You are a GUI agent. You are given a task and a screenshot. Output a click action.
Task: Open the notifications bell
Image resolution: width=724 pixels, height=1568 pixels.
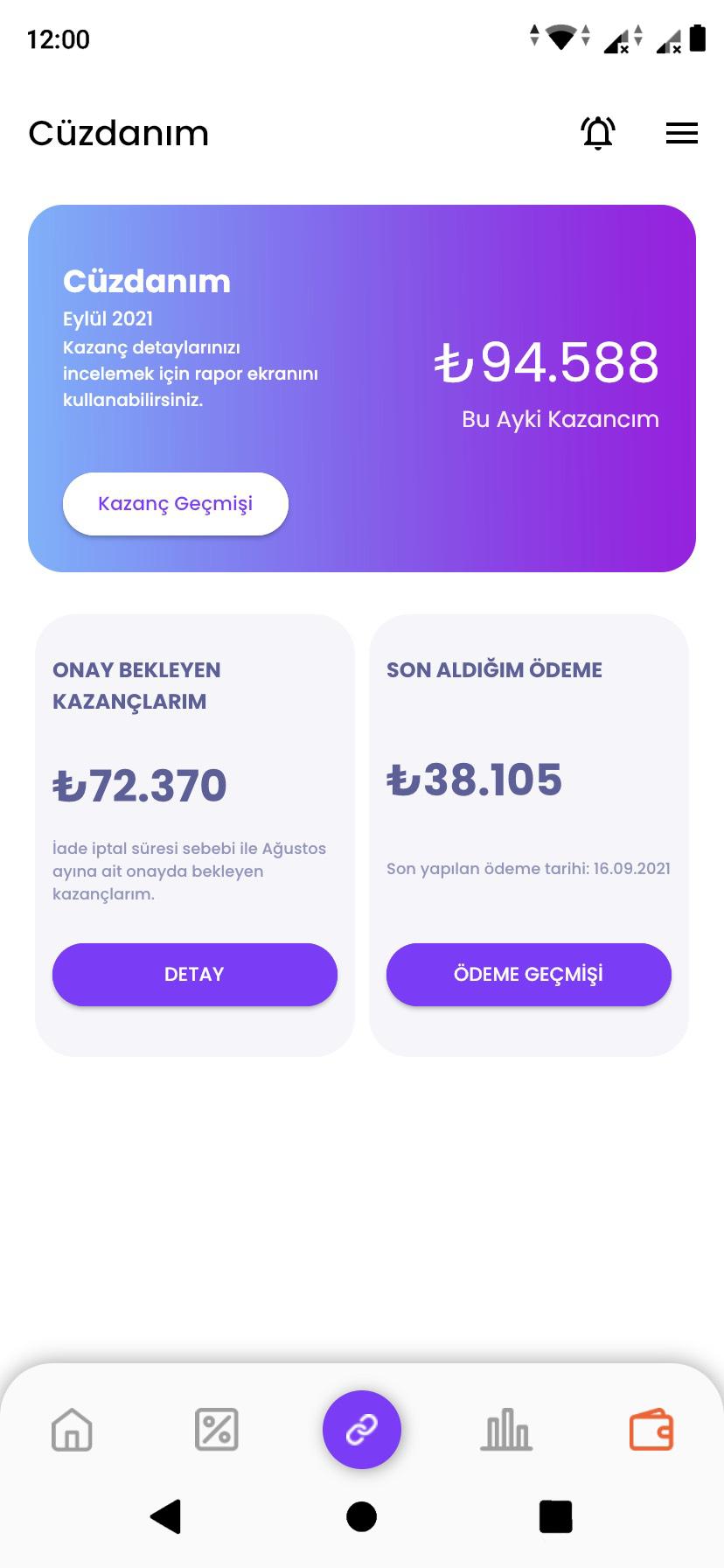pyautogui.click(x=598, y=133)
